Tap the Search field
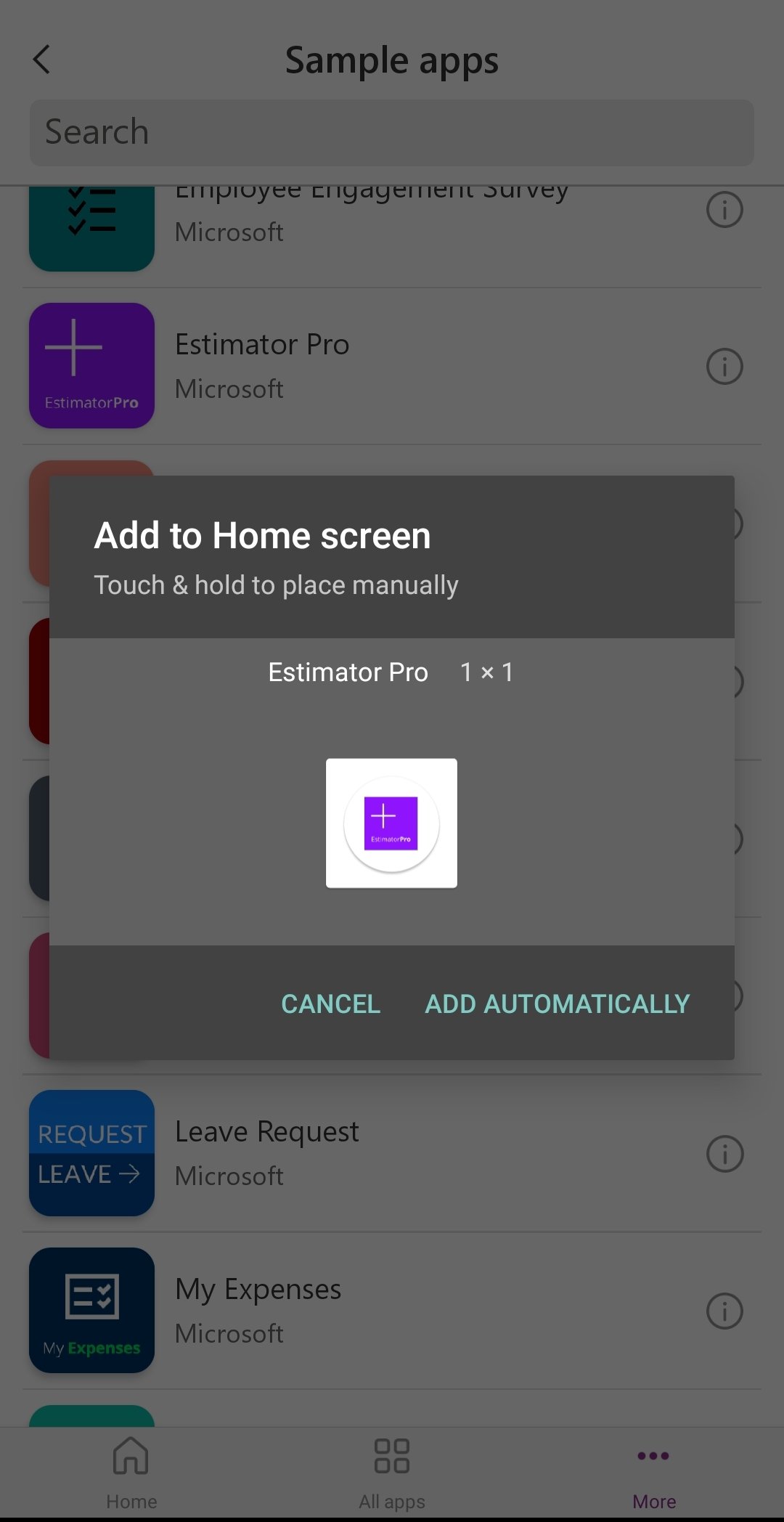The height and width of the screenshot is (1522, 784). [x=391, y=132]
